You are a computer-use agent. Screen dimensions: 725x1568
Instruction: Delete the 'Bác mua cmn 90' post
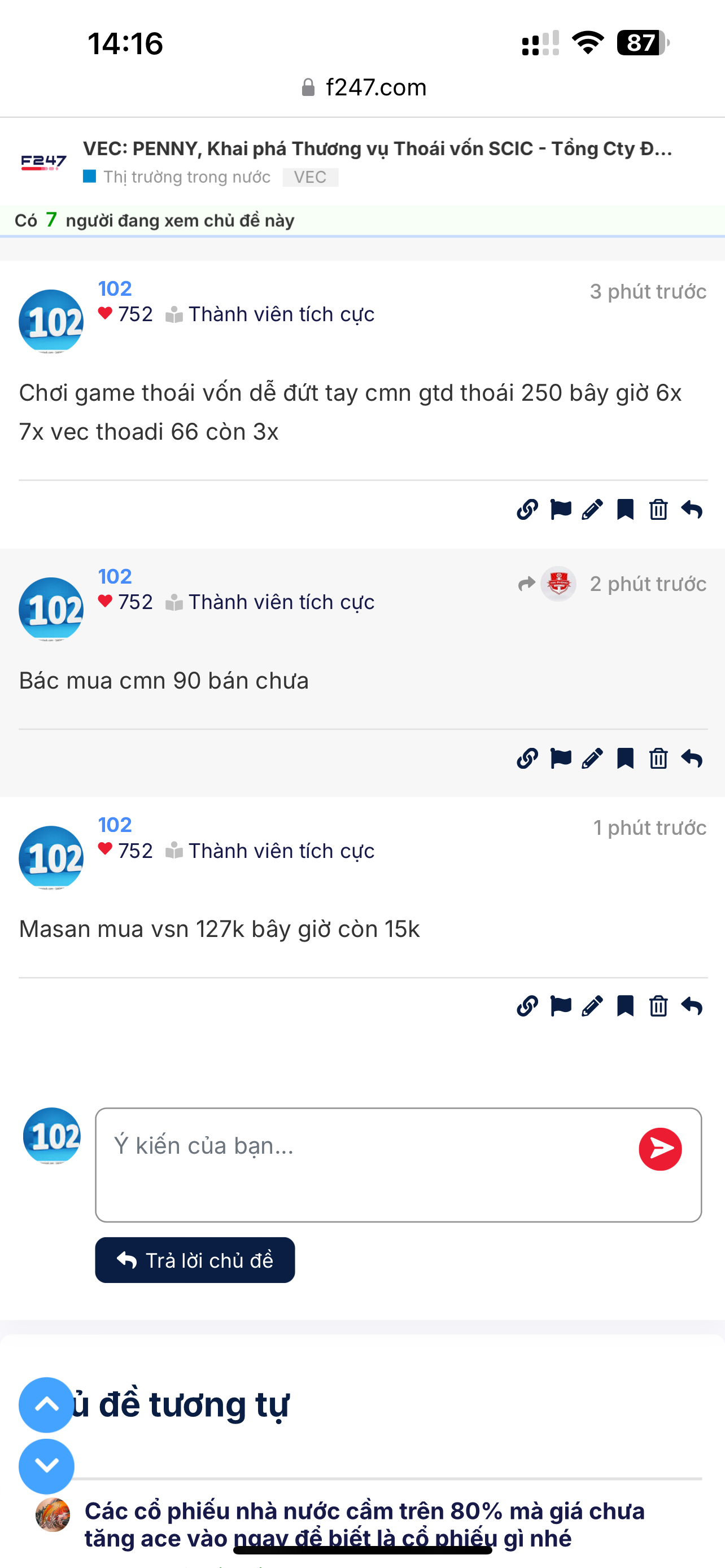(x=658, y=759)
